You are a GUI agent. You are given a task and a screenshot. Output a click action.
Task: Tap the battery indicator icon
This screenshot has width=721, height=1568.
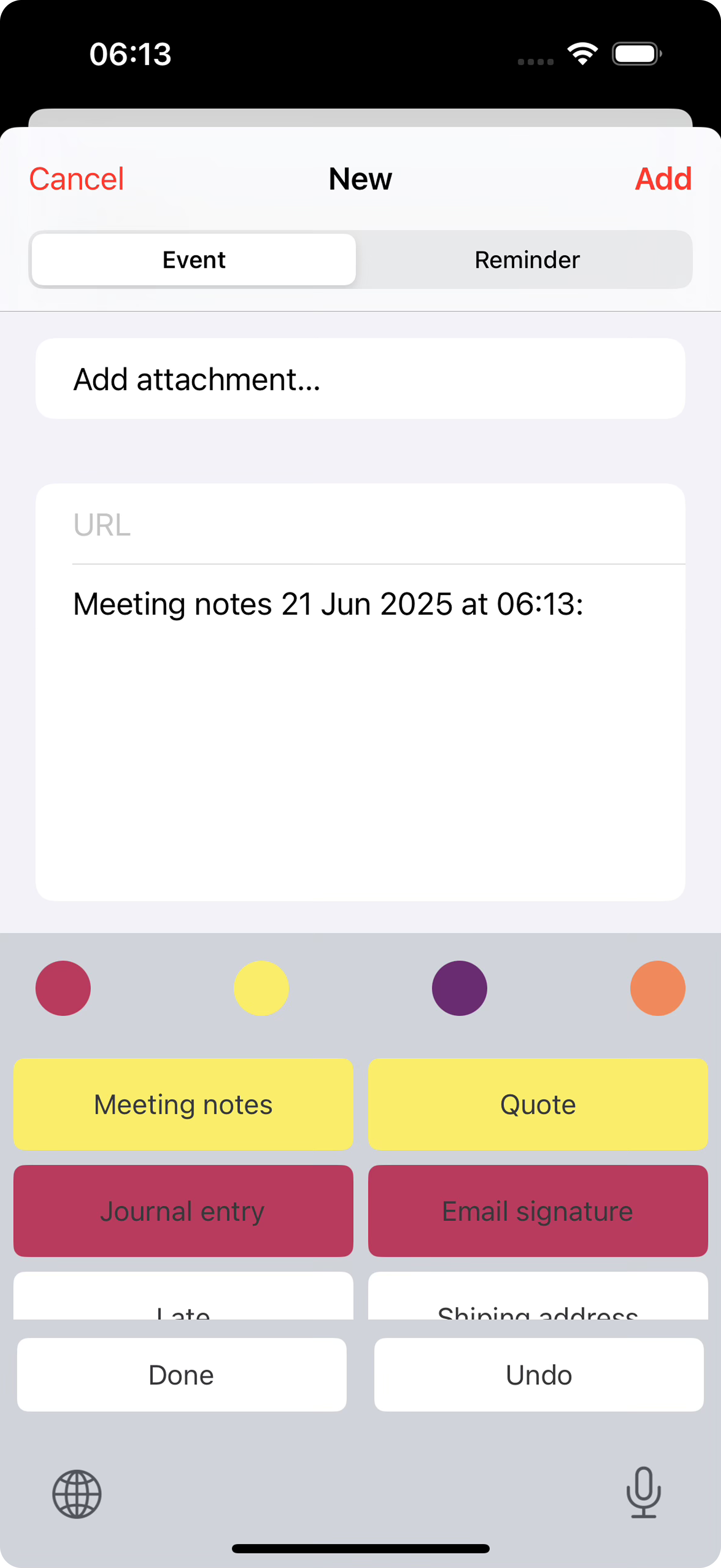point(636,54)
